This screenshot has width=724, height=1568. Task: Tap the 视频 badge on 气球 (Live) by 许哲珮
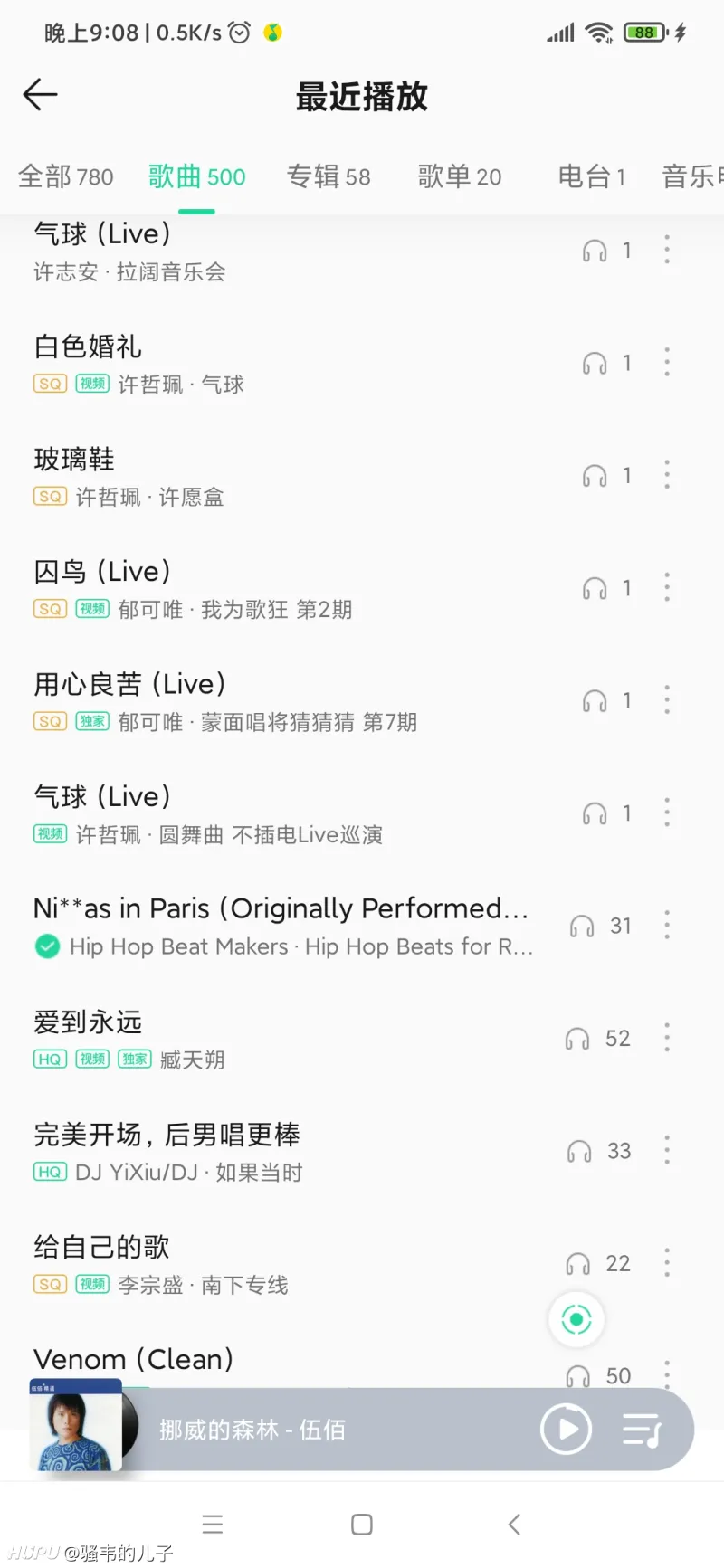tap(50, 833)
